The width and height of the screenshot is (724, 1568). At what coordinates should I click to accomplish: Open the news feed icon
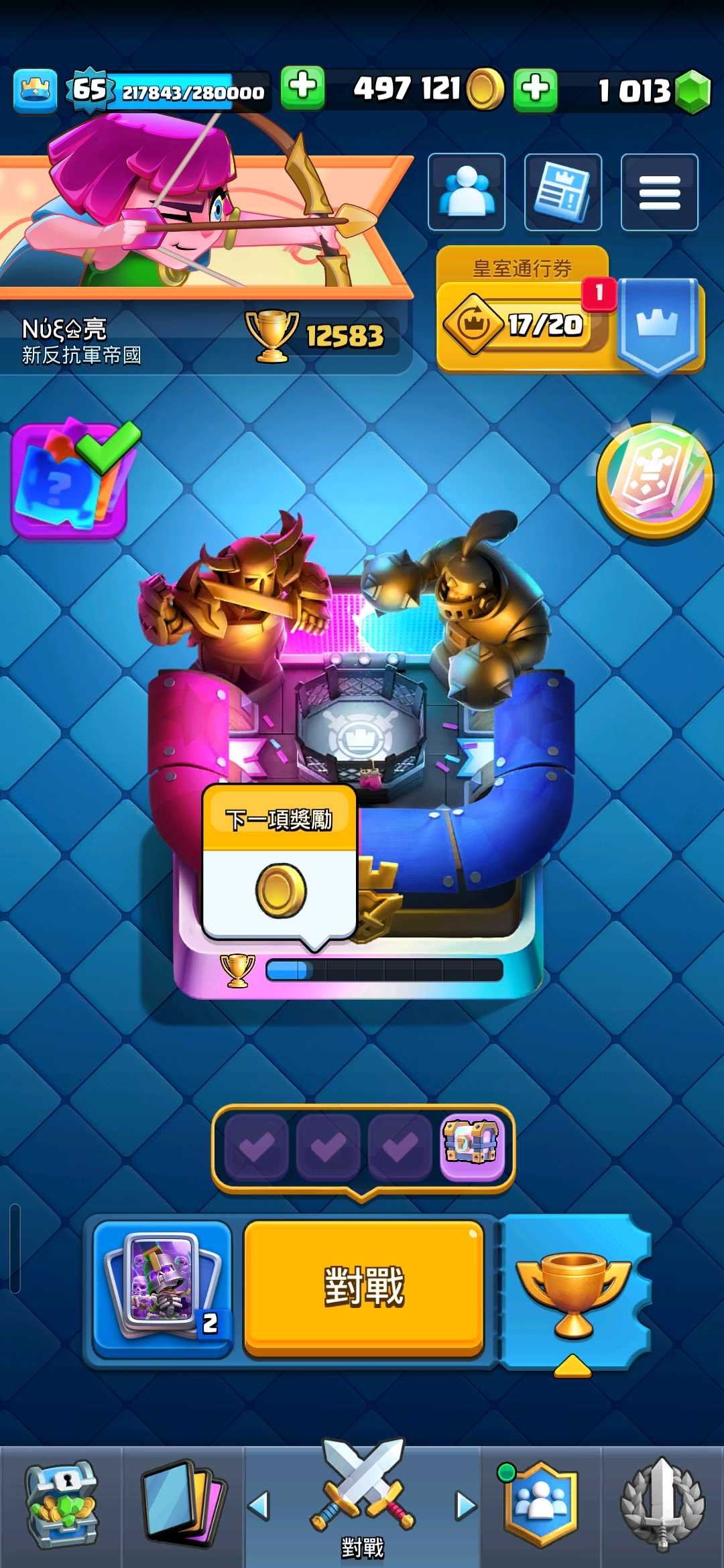[x=562, y=192]
